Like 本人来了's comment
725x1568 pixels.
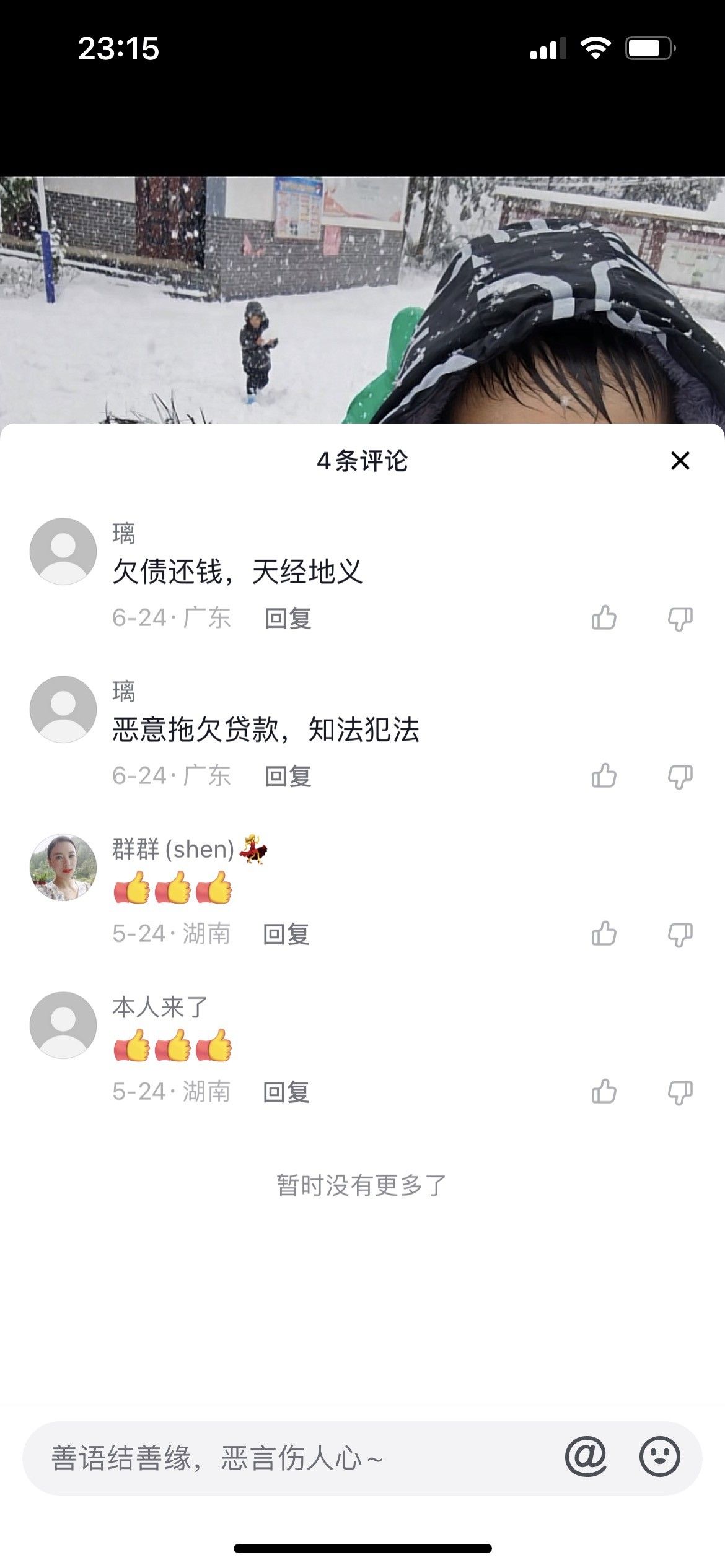(x=604, y=1092)
